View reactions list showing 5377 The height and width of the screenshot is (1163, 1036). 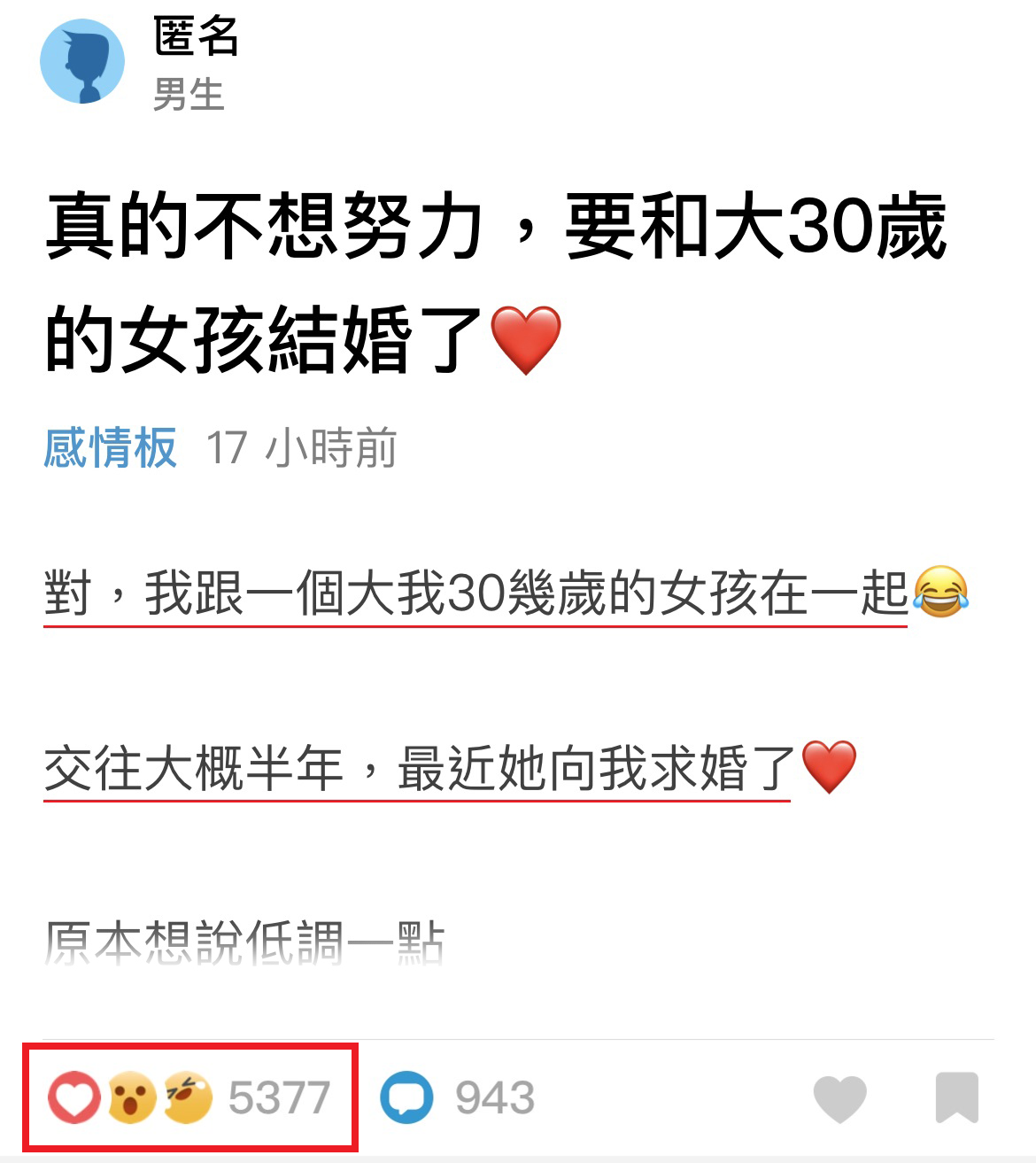coord(190,1097)
